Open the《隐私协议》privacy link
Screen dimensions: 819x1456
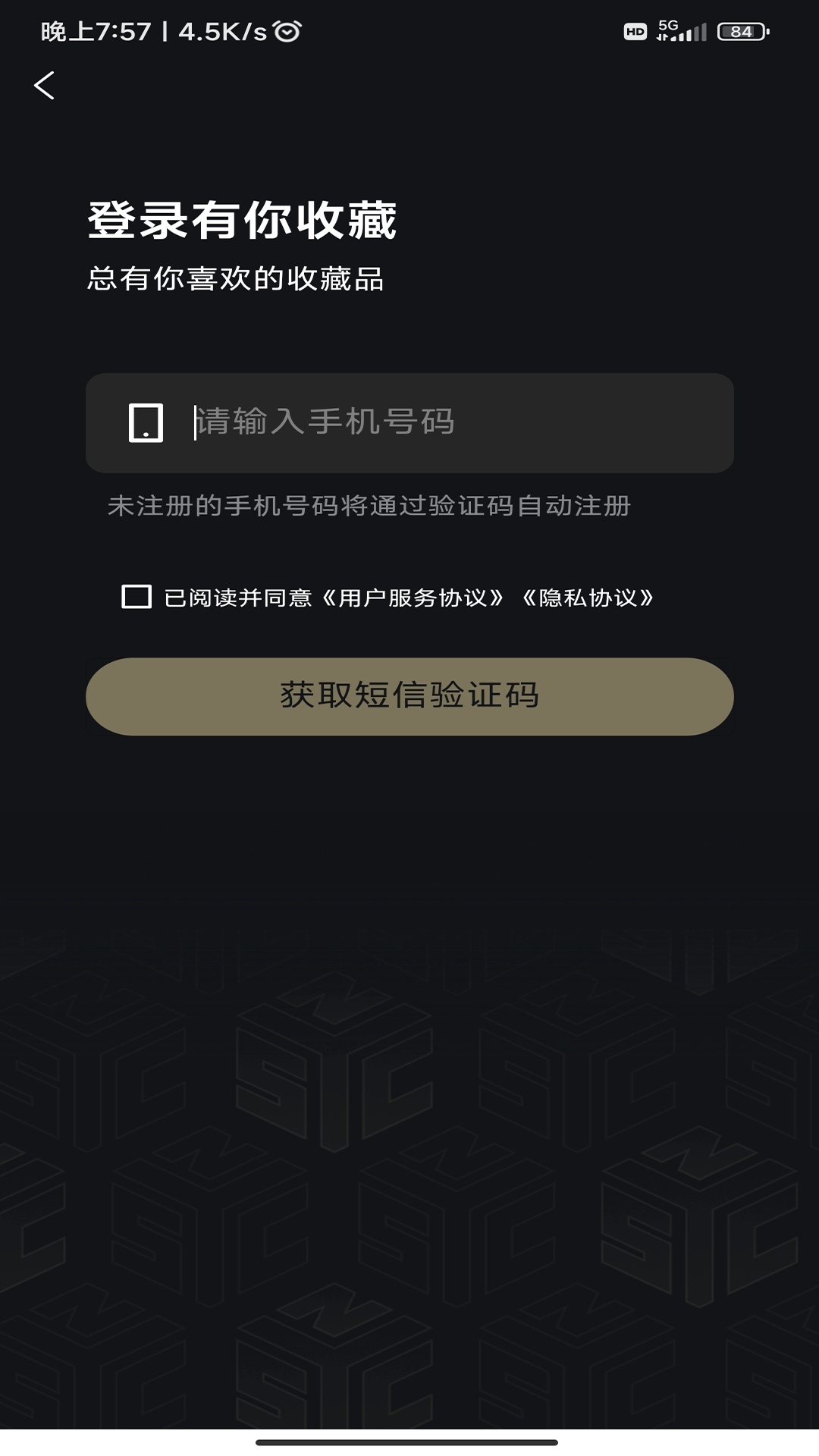[x=588, y=598]
